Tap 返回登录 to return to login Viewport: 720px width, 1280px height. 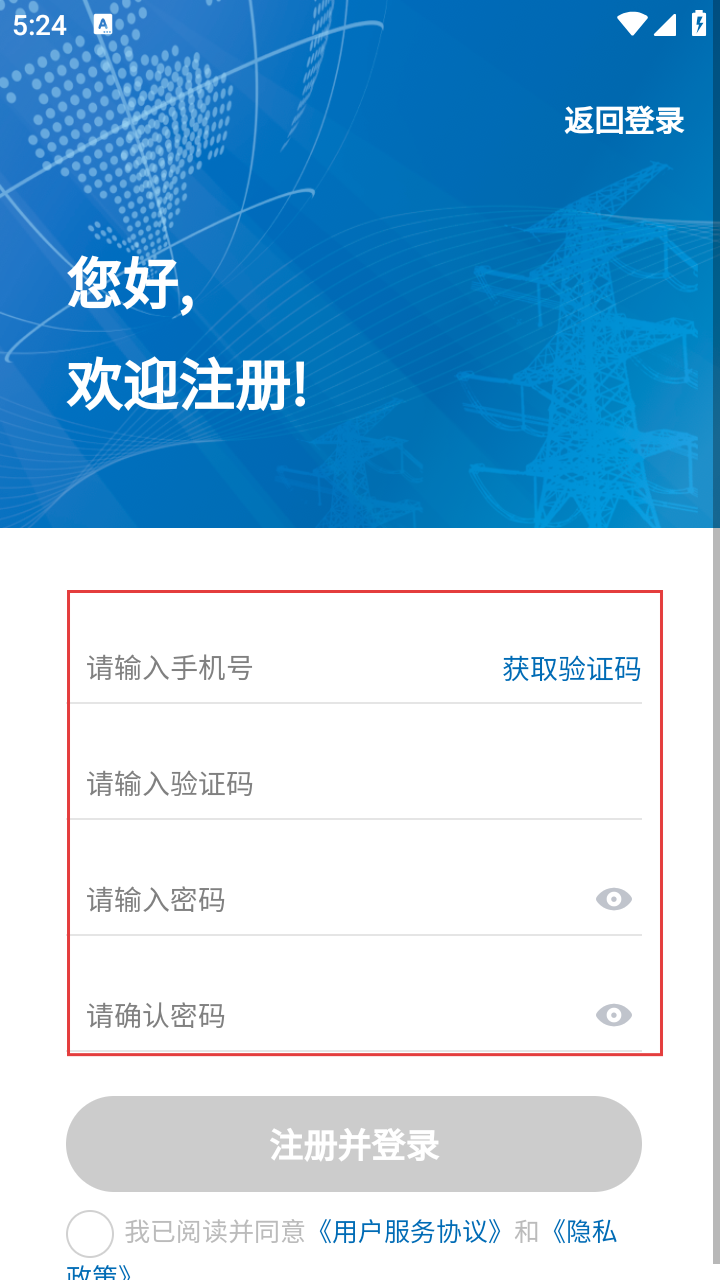624,121
